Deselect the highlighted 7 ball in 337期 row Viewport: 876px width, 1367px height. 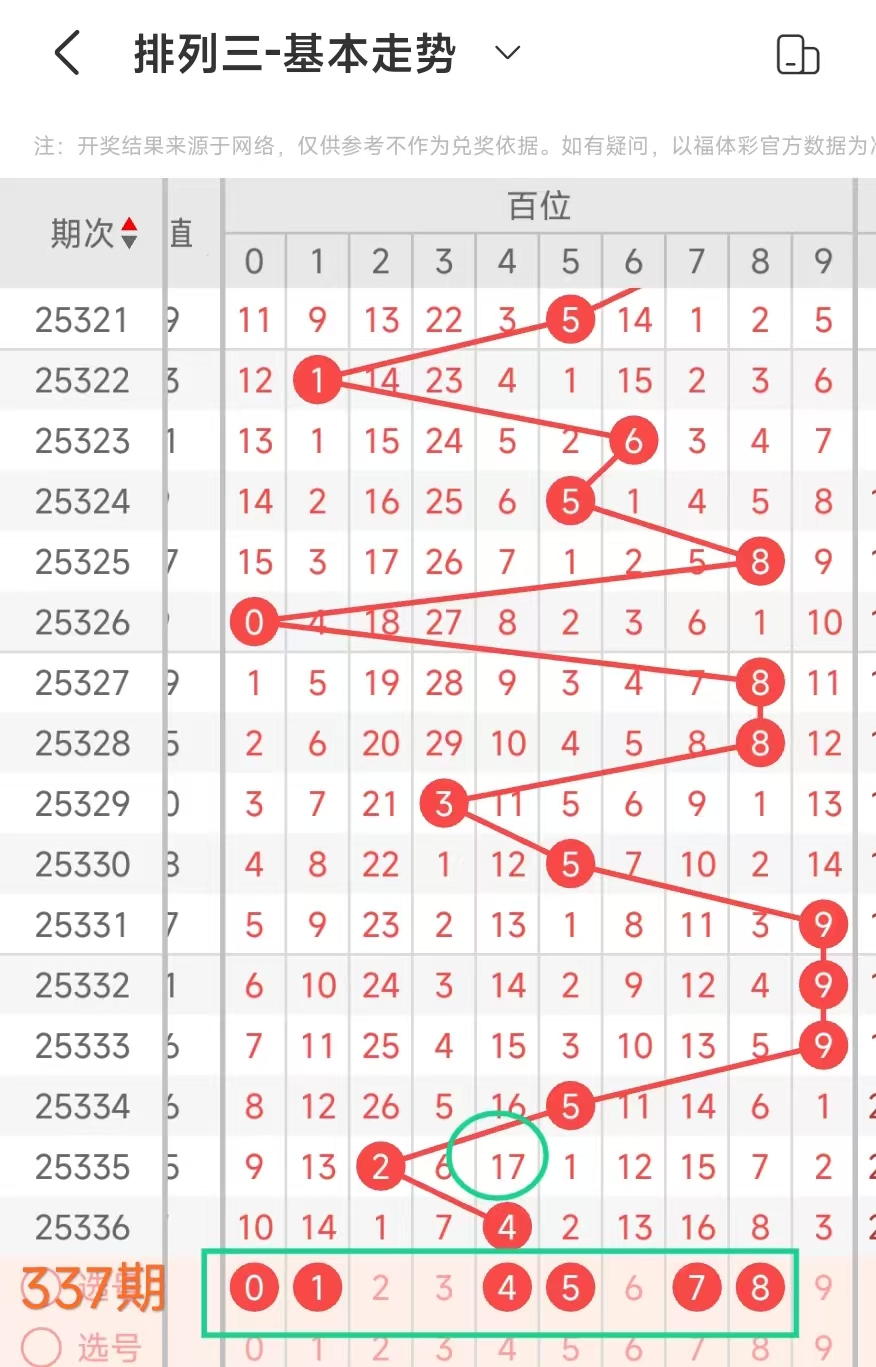click(697, 1288)
